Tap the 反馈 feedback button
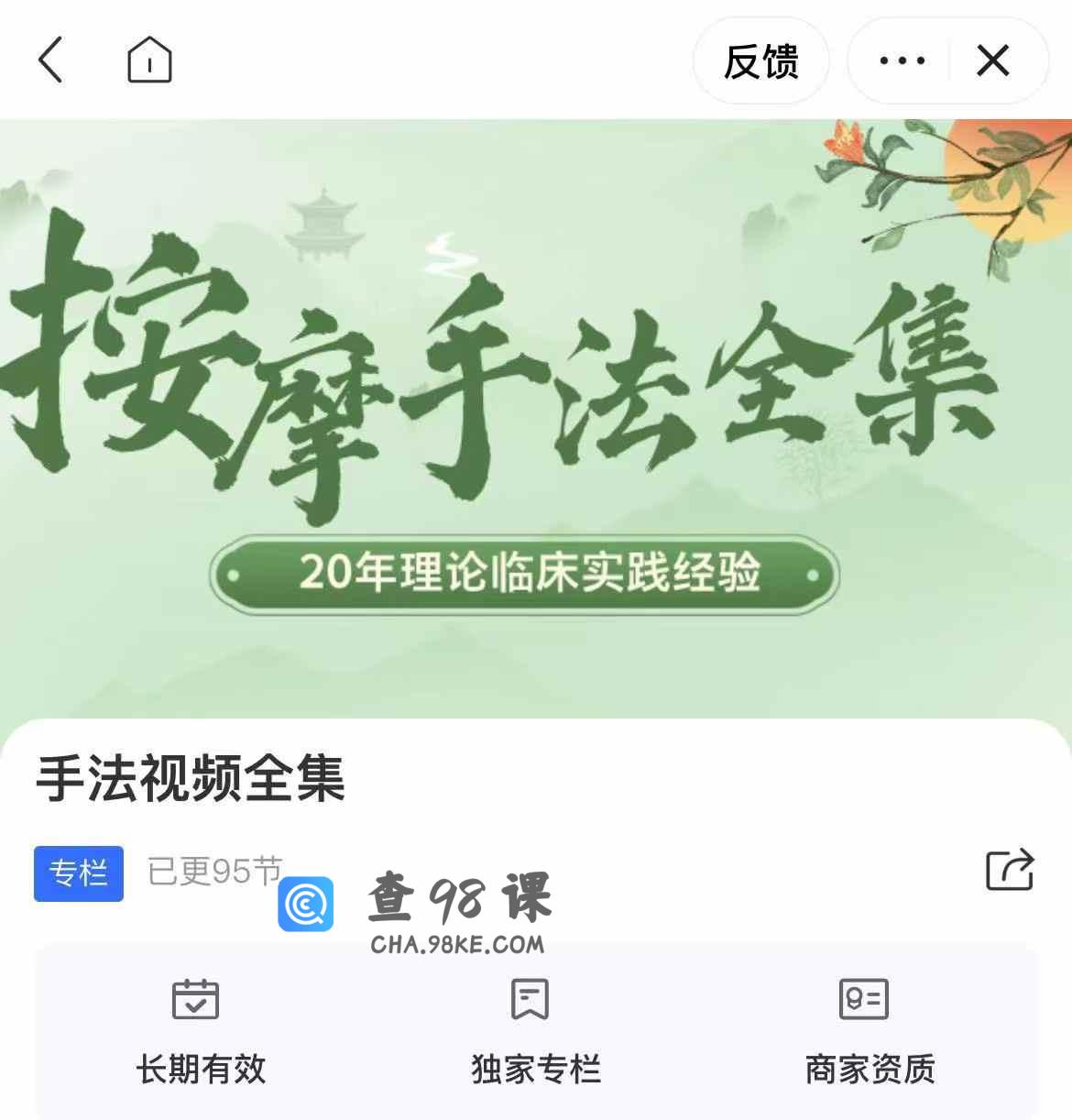The height and width of the screenshot is (1120, 1072). 760,61
